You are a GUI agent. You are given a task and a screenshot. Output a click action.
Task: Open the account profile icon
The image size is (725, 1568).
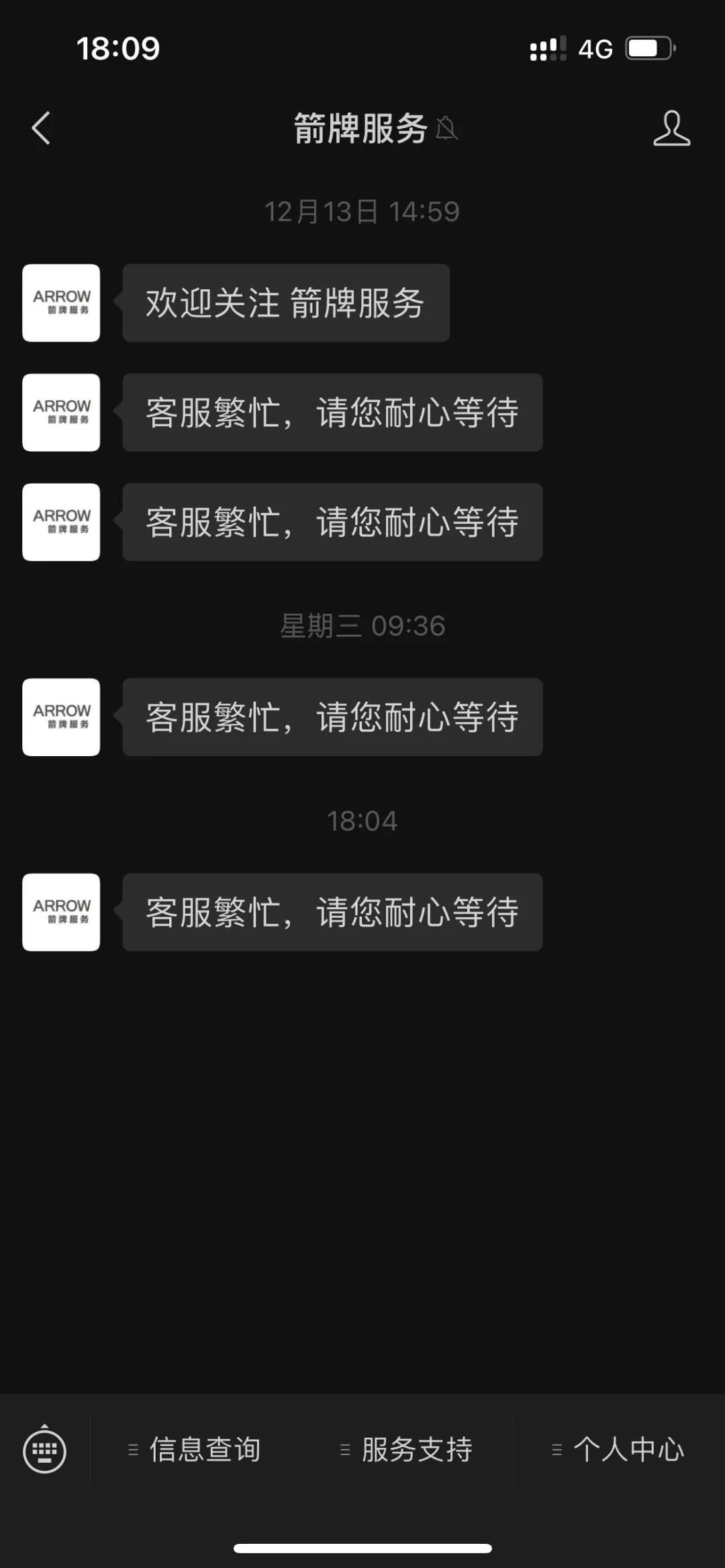pyautogui.click(x=671, y=128)
